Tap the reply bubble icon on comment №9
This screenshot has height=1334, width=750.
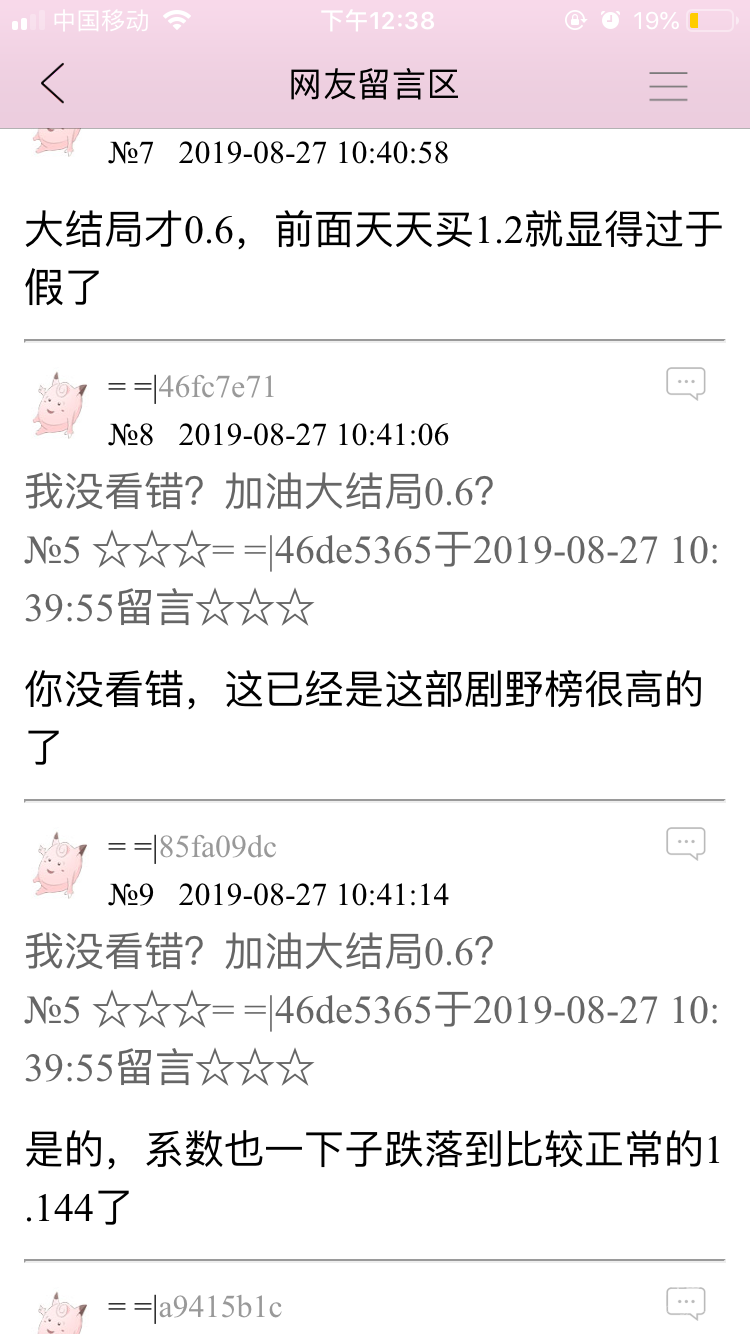686,842
